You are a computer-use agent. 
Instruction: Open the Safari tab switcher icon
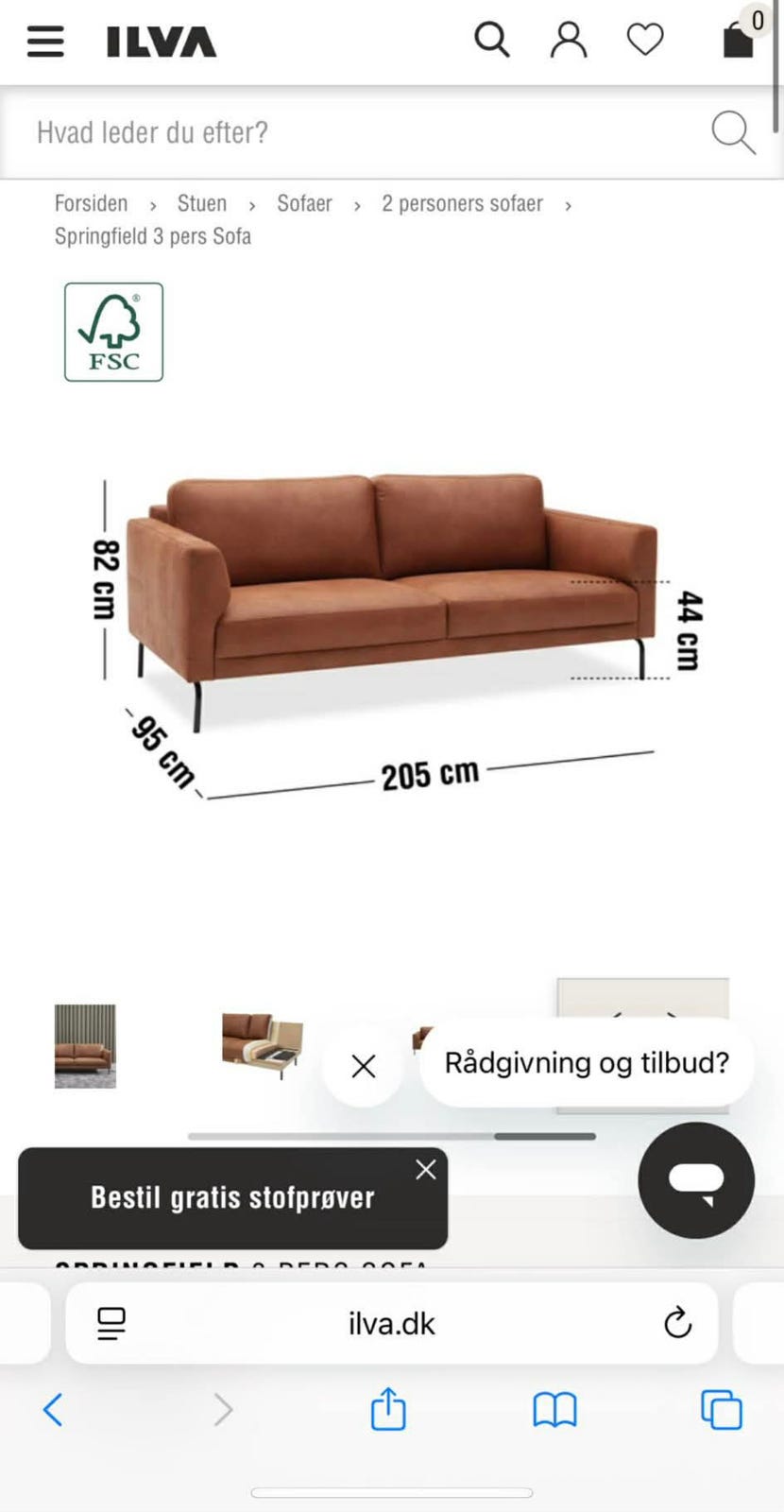pyautogui.click(x=719, y=1410)
